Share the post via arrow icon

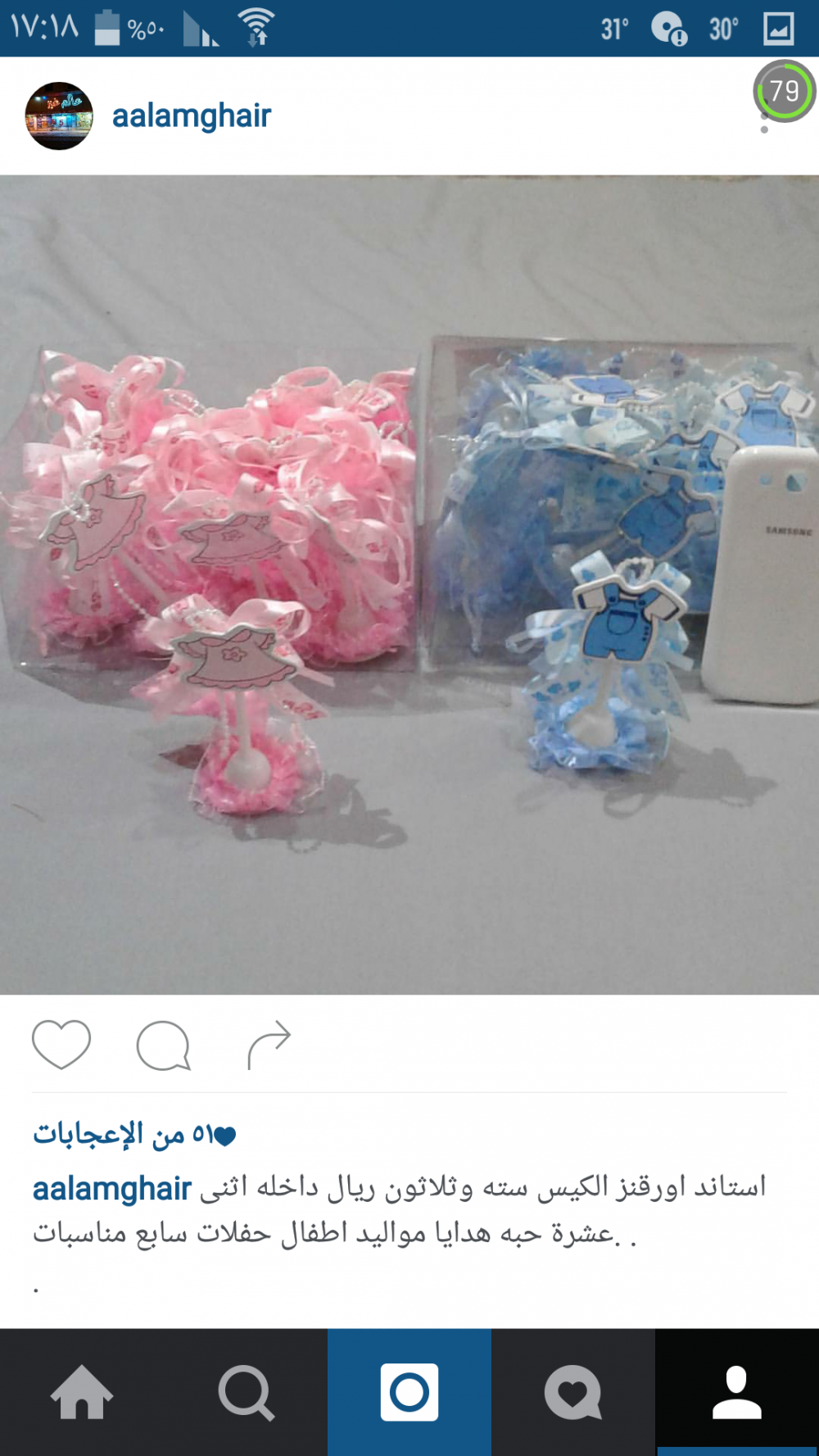point(269,1045)
